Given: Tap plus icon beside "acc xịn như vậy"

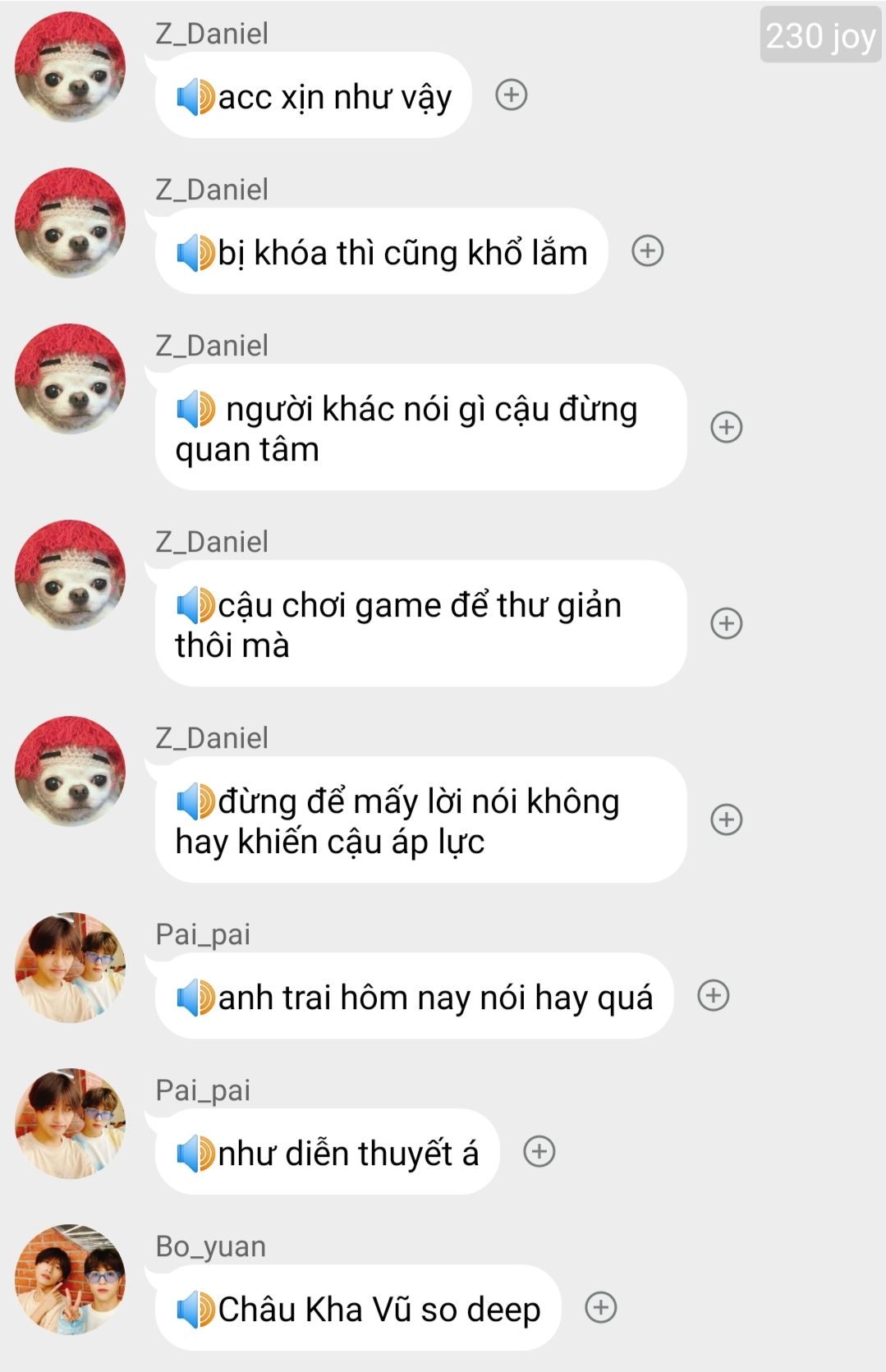Looking at the screenshot, I should [511, 95].
